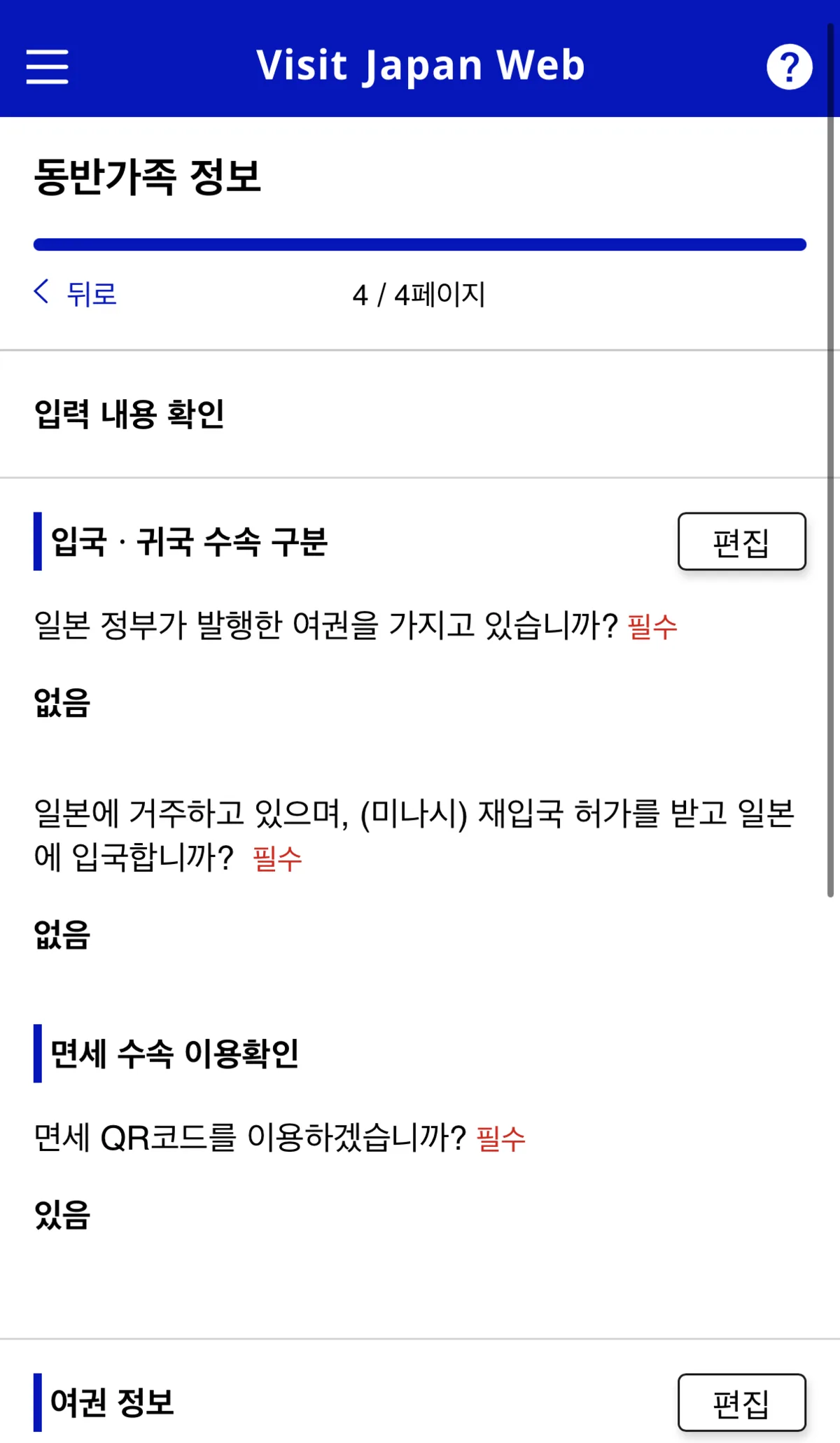This screenshot has height=1443, width=840.
Task: Edit 여권 정보 section
Action: [741, 1402]
